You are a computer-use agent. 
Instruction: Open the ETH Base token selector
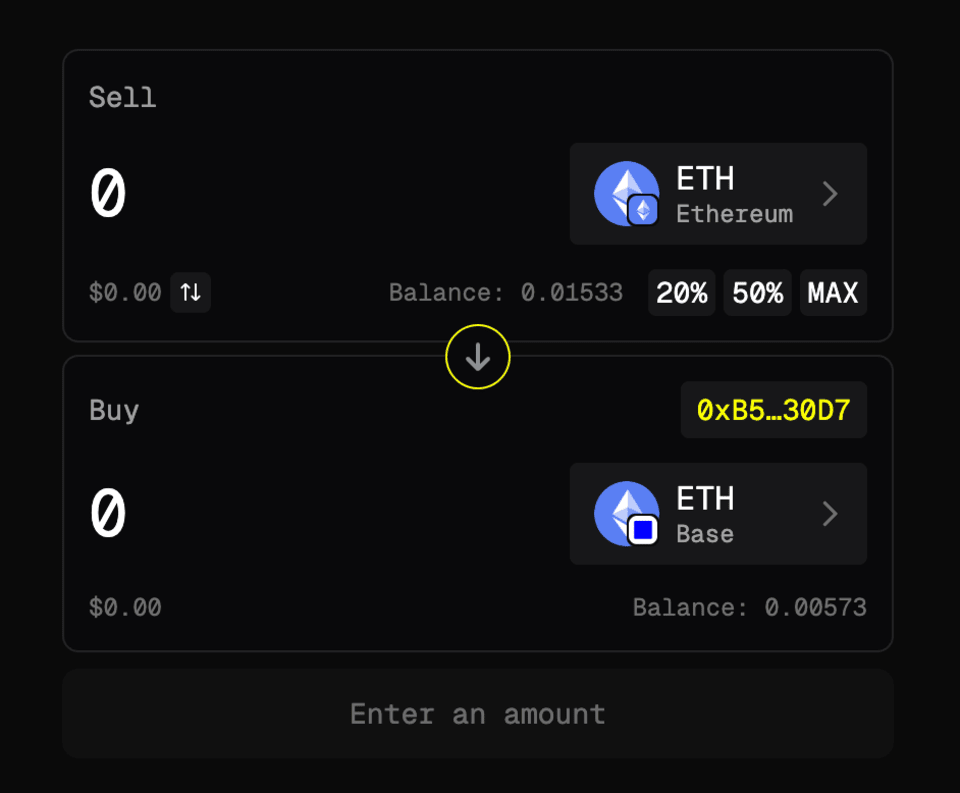(x=717, y=514)
